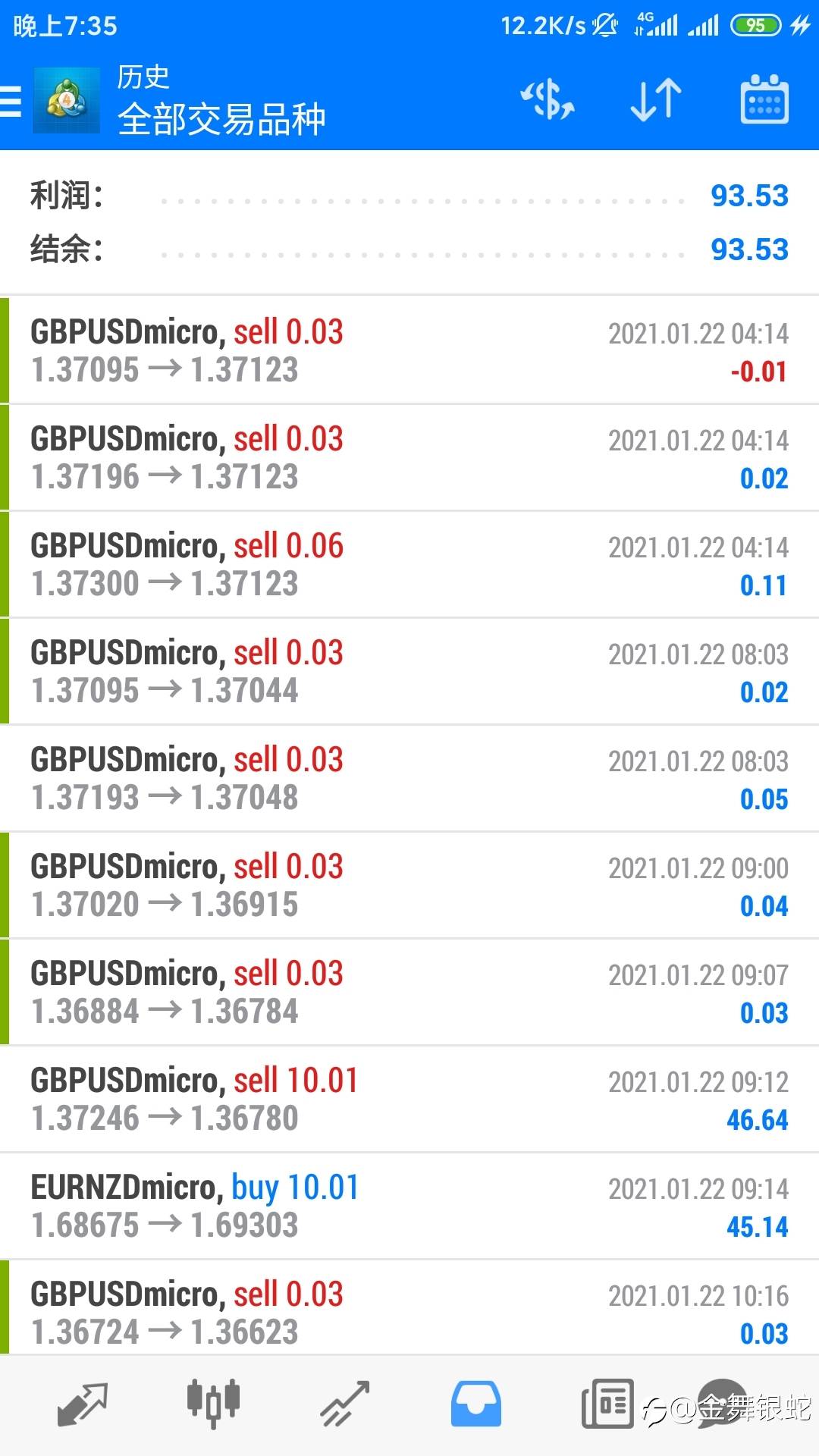Change the history sort order
The height and width of the screenshot is (1456, 819).
coord(656,100)
